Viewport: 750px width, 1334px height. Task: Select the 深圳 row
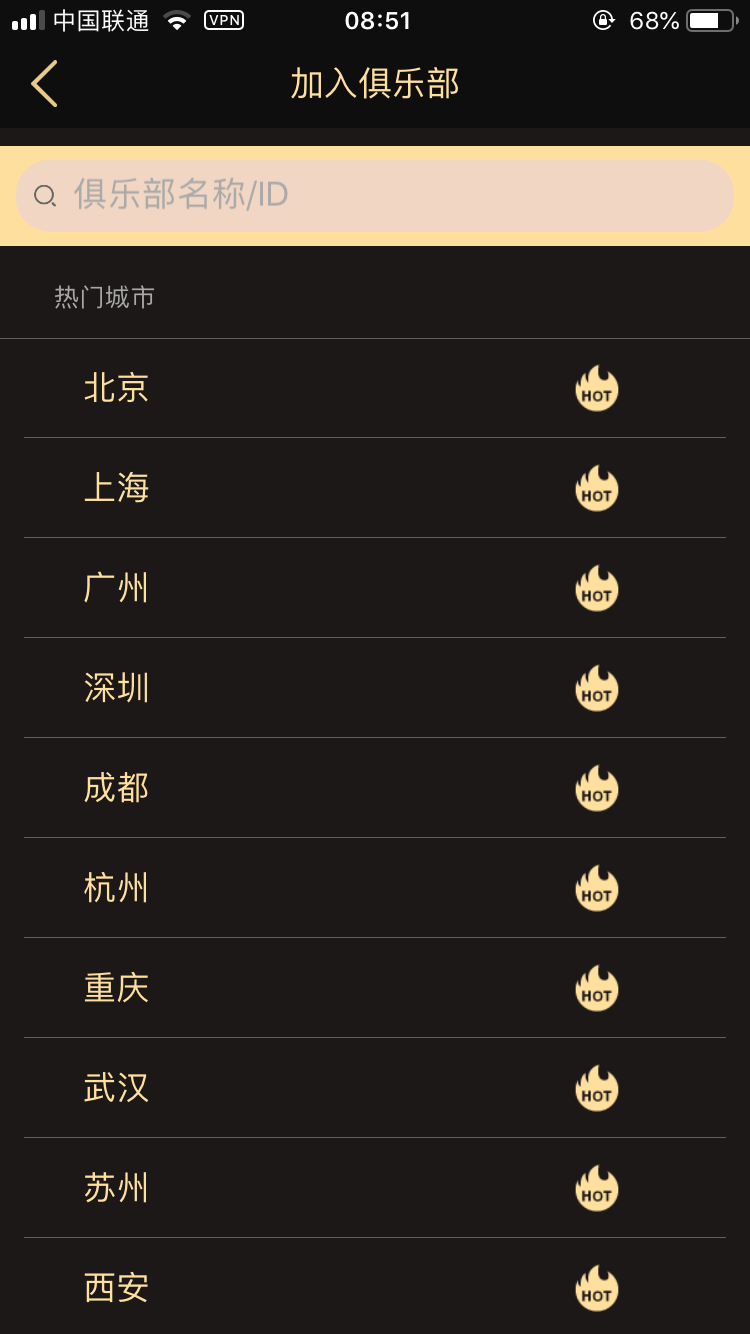(x=116, y=688)
